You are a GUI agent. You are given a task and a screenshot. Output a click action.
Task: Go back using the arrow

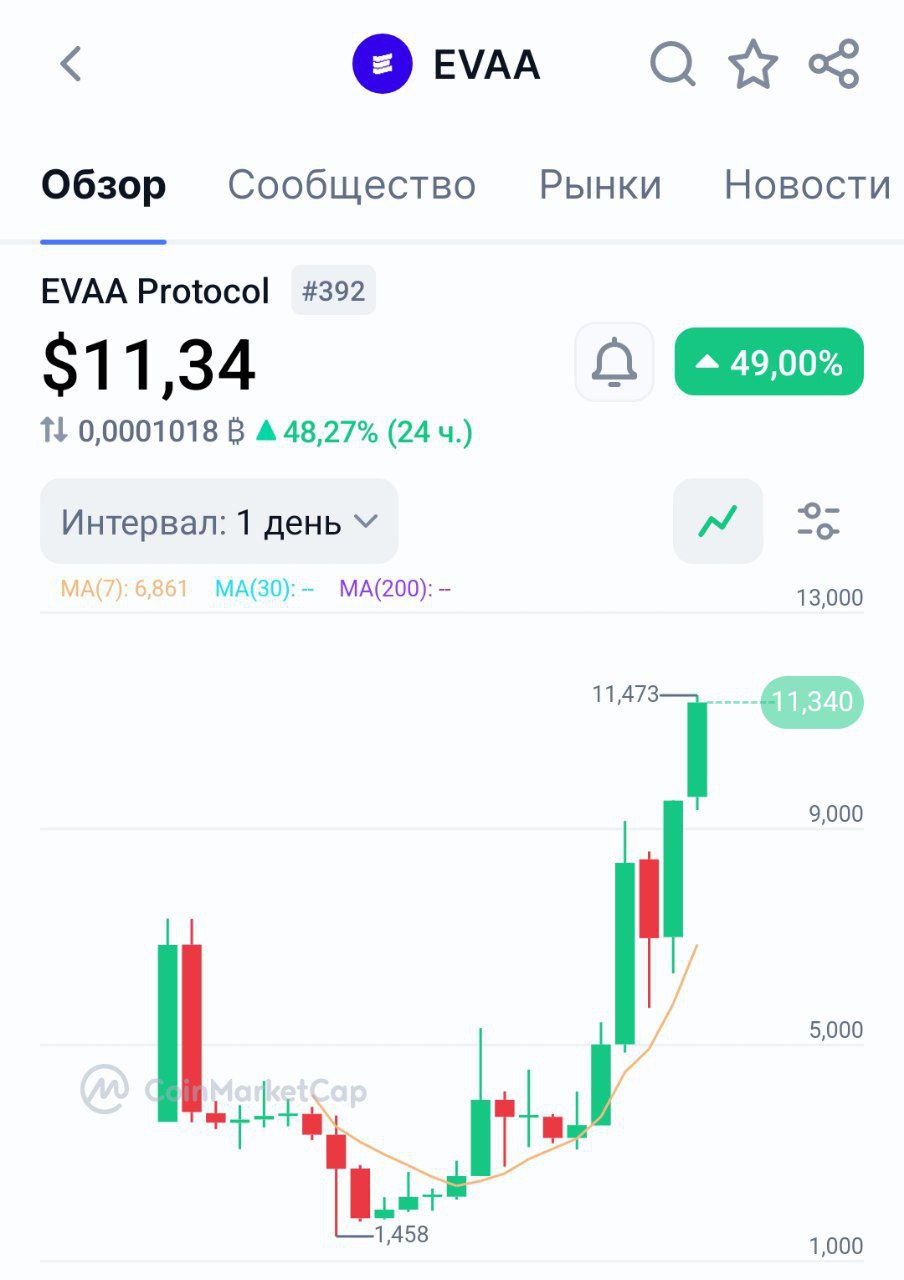point(70,64)
